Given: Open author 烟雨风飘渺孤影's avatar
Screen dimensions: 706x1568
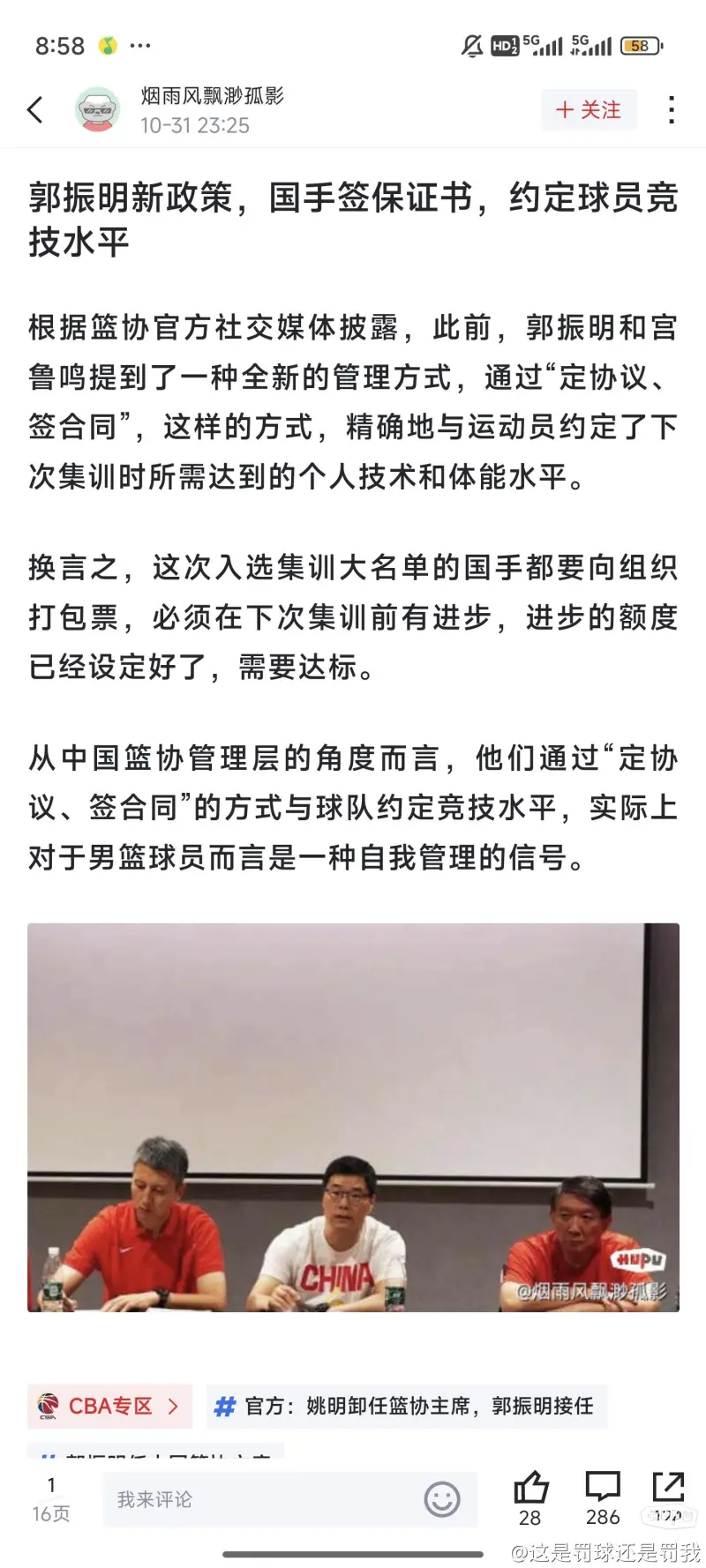Looking at the screenshot, I should [97, 110].
